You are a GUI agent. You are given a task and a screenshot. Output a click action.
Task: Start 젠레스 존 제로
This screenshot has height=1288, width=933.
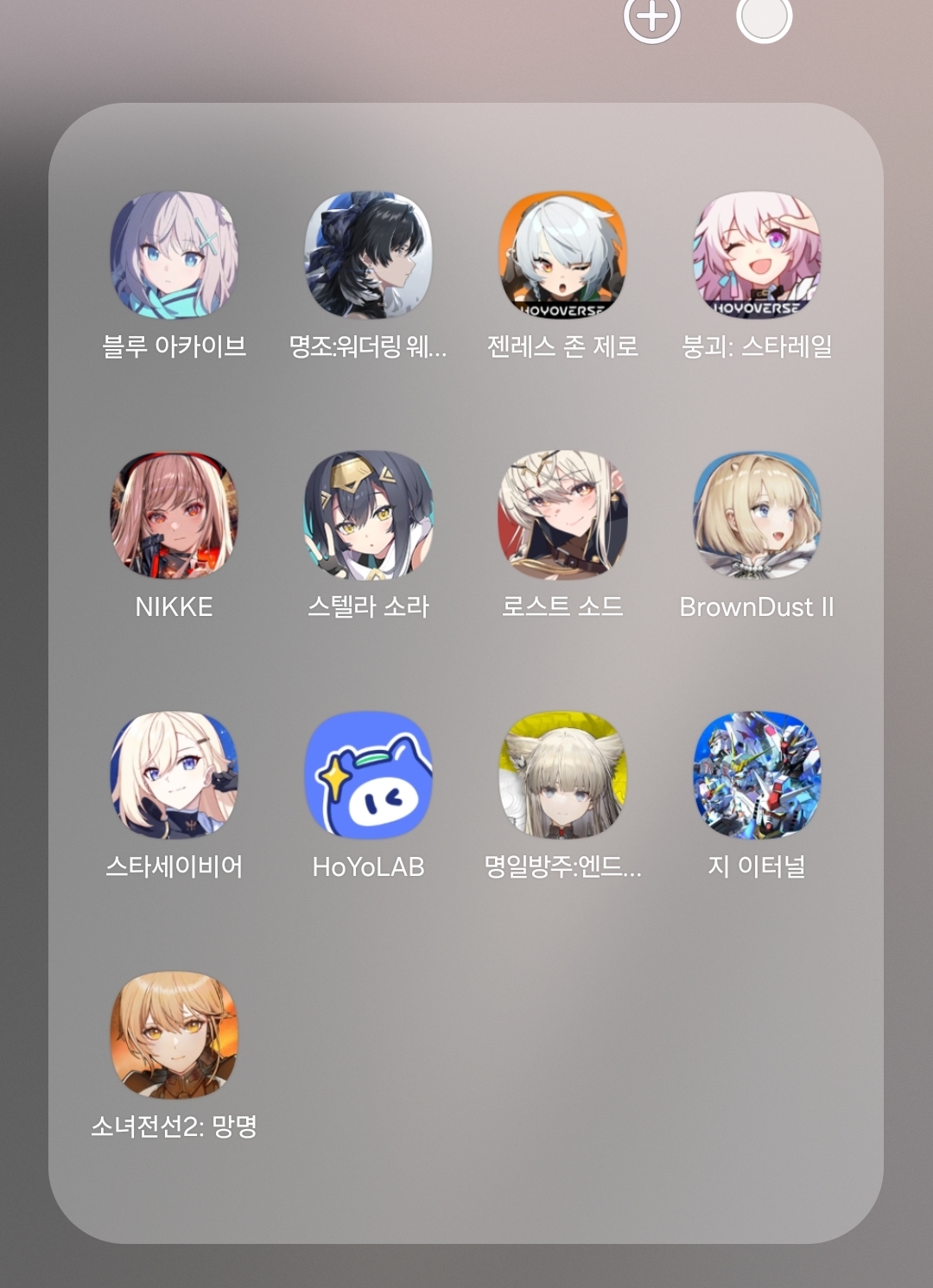(x=562, y=256)
